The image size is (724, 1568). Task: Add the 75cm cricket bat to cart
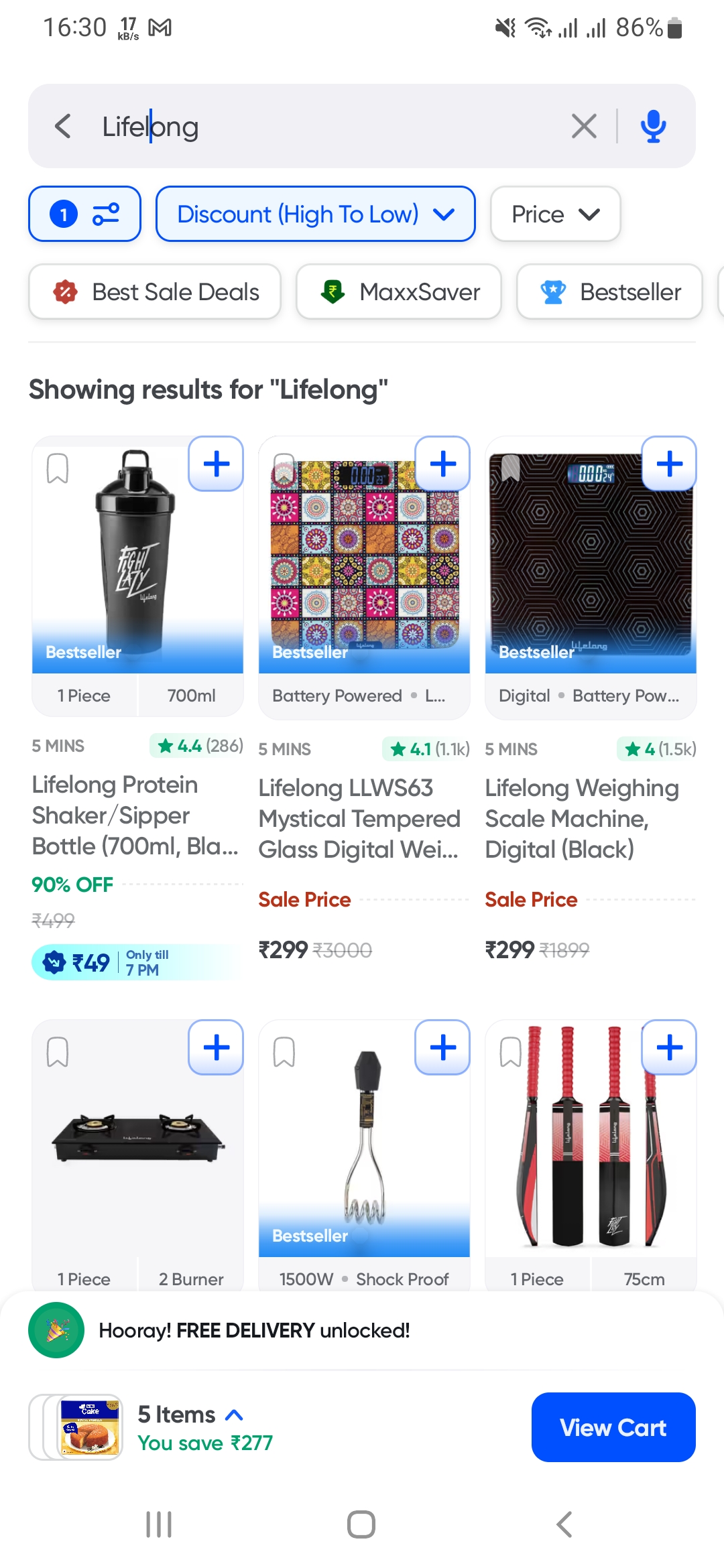click(x=669, y=1047)
